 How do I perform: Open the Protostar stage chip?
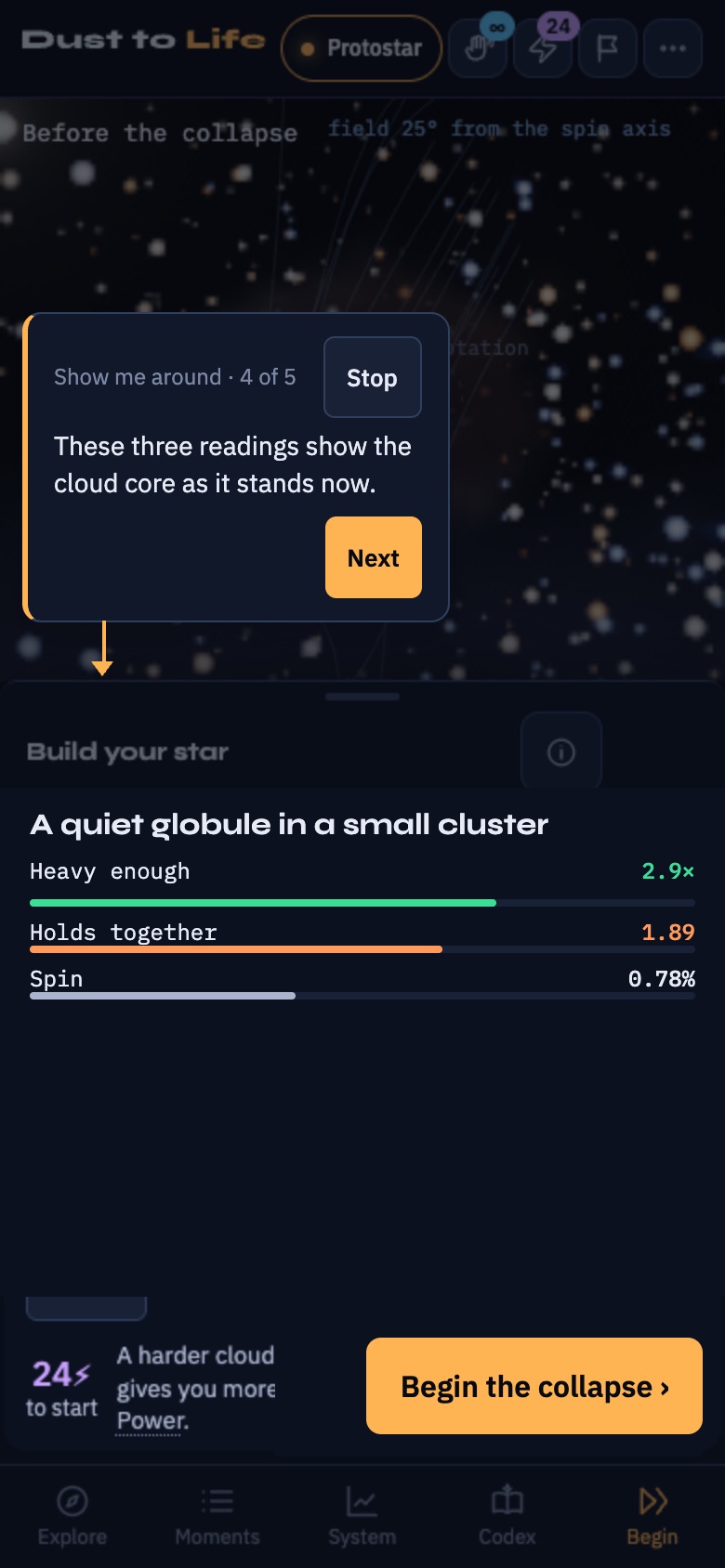tap(362, 48)
